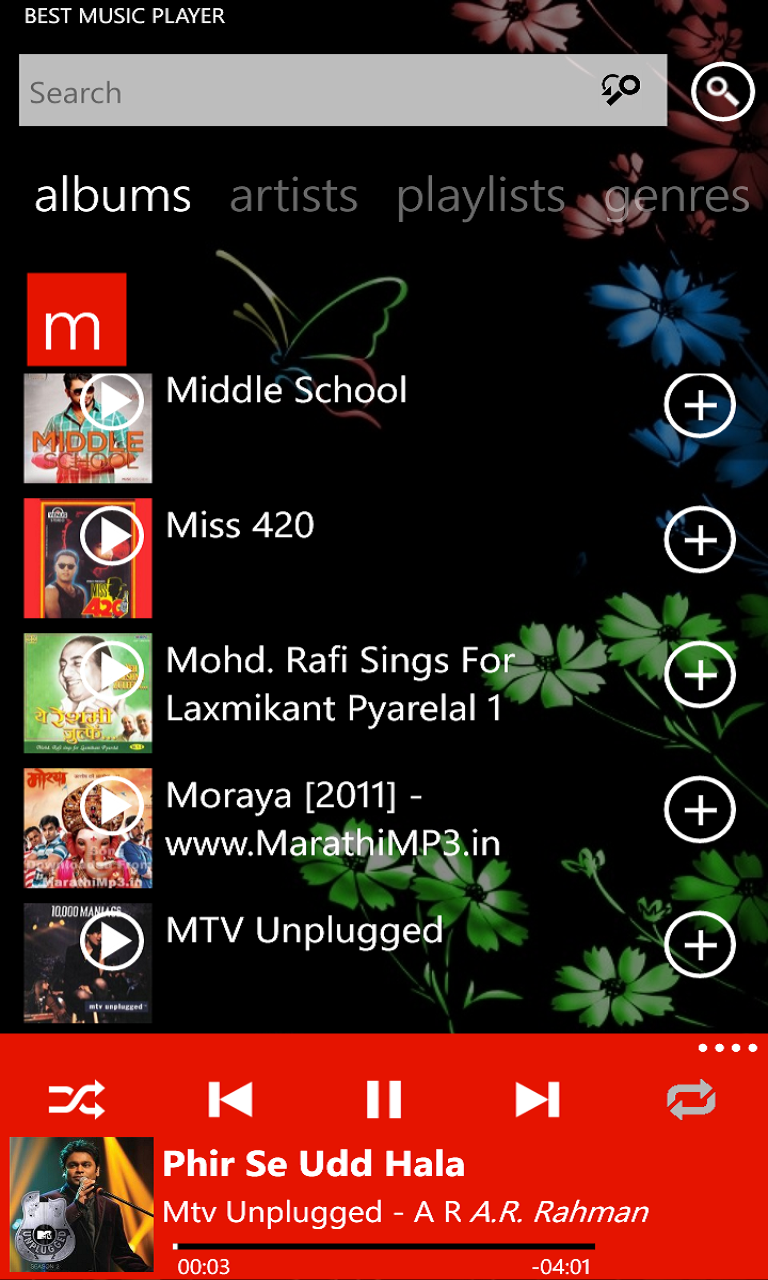
Task: Add Moraya [2011] album to playlist
Action: pyautogui.click(x=699, y=810)
